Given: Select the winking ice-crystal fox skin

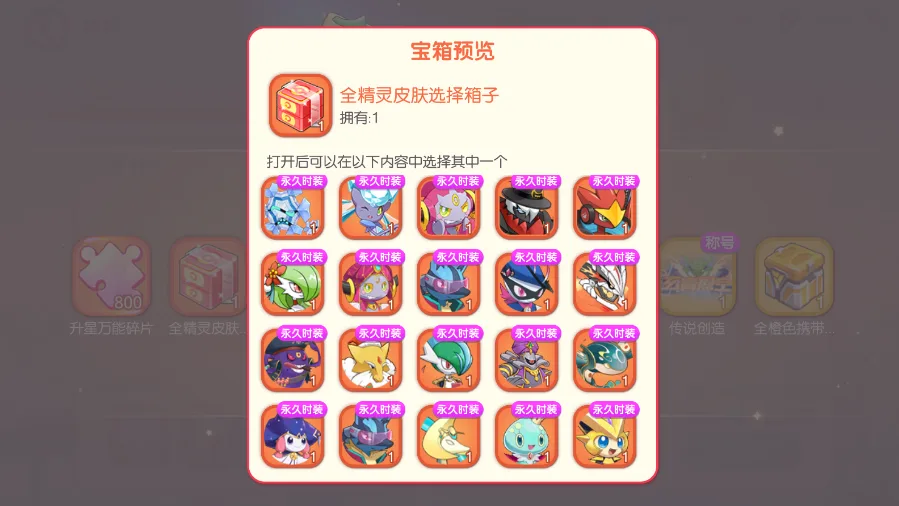Looking at the screenshot, I should coord(371,207).
